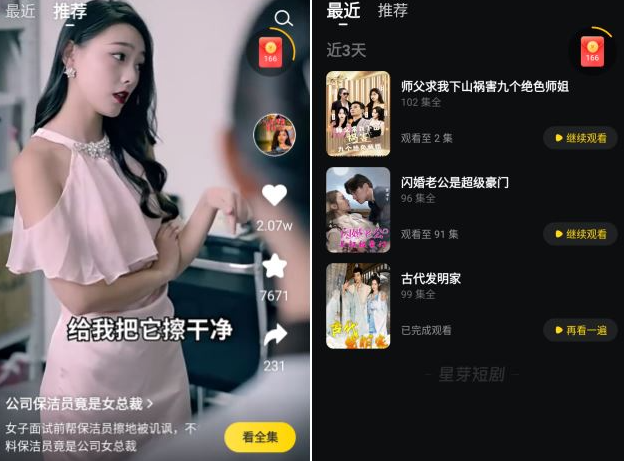Open search on the video screen
The height and width of the screenshot is (461, 624).
point(284,18)
